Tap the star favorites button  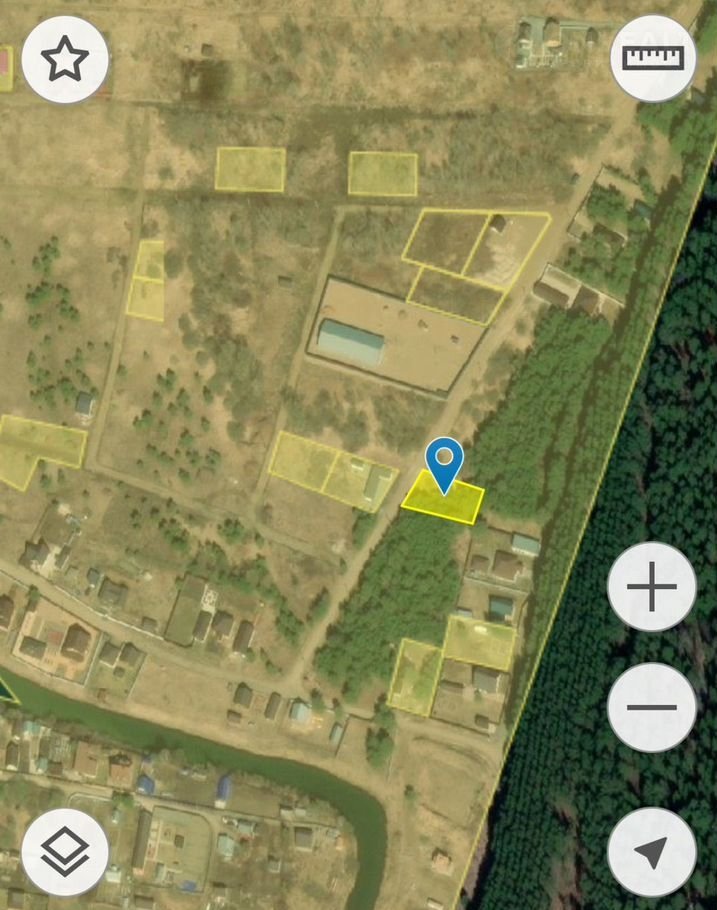(x=65, y=60)
